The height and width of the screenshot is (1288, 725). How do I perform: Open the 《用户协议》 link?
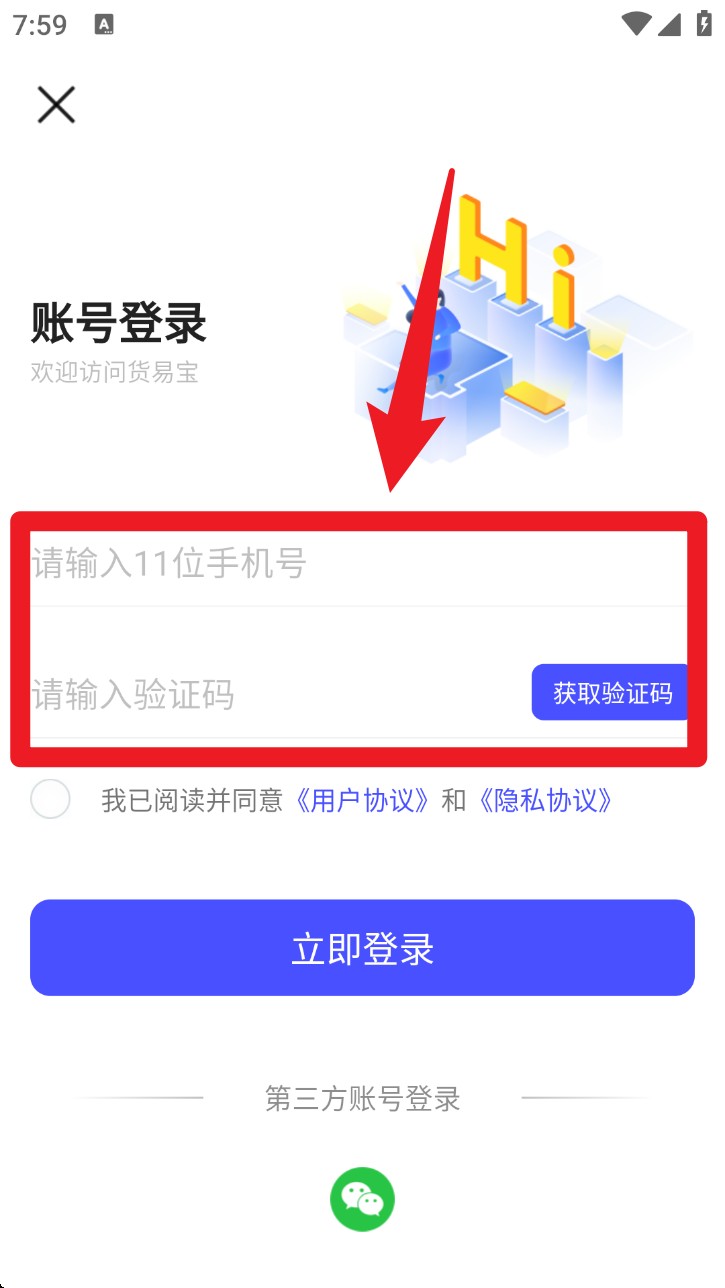point(362,800)
